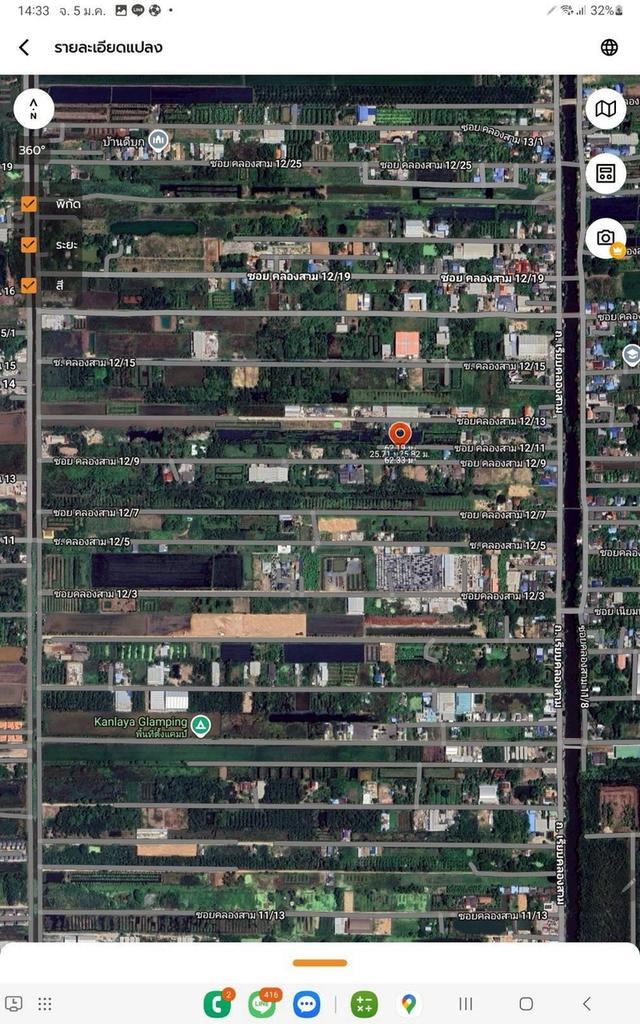The image size is (640, 1024).
Task: Go to the system home screen
Action: [526, 1003]
